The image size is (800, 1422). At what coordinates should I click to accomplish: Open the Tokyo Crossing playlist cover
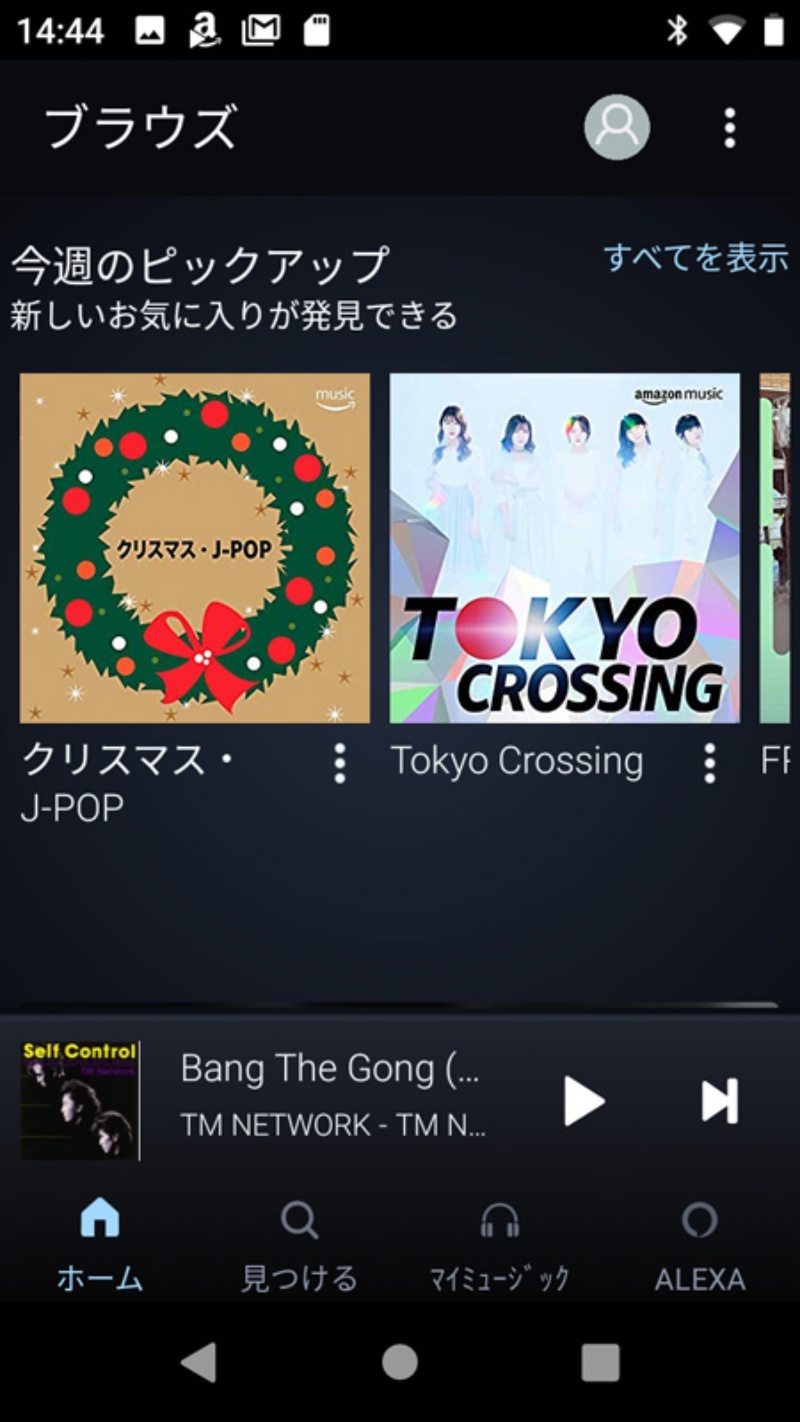click(565, 548)
